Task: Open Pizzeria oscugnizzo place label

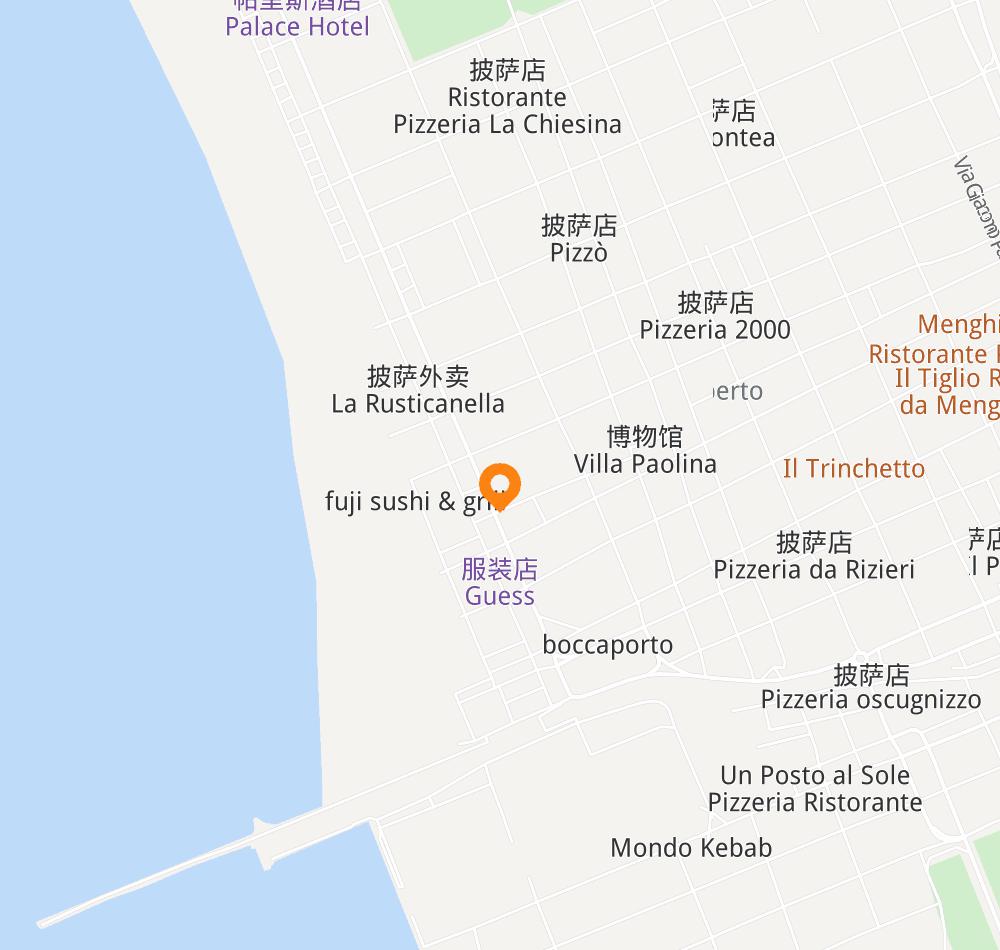Action: pos(871,687)
